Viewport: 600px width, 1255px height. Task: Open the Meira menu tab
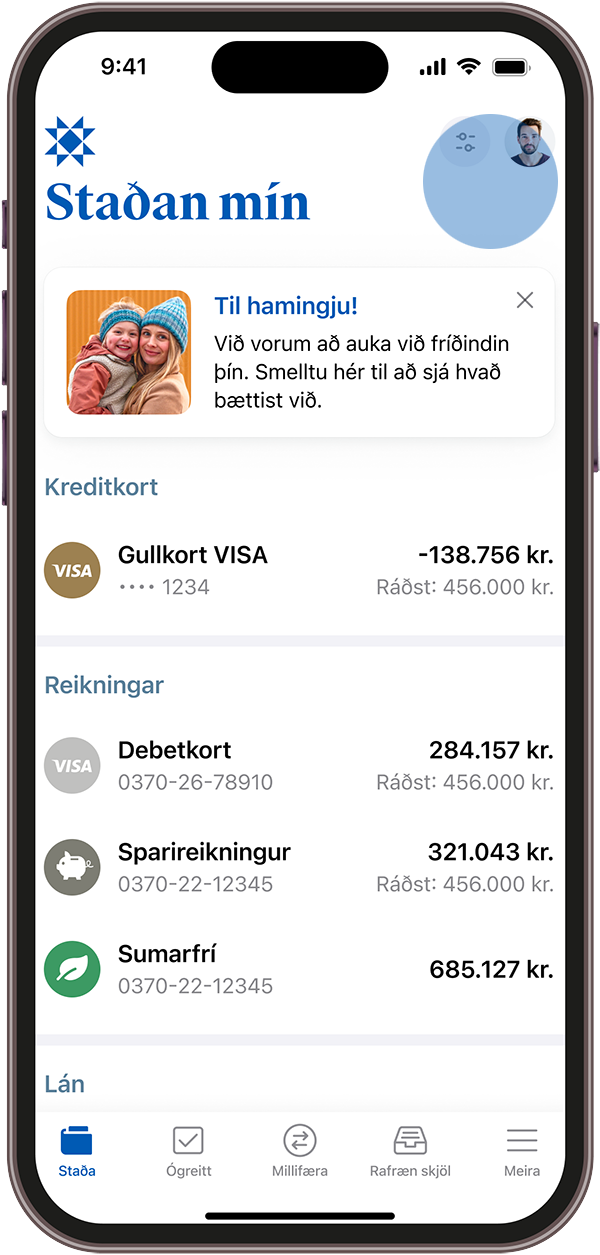(x=521, y=1151)
